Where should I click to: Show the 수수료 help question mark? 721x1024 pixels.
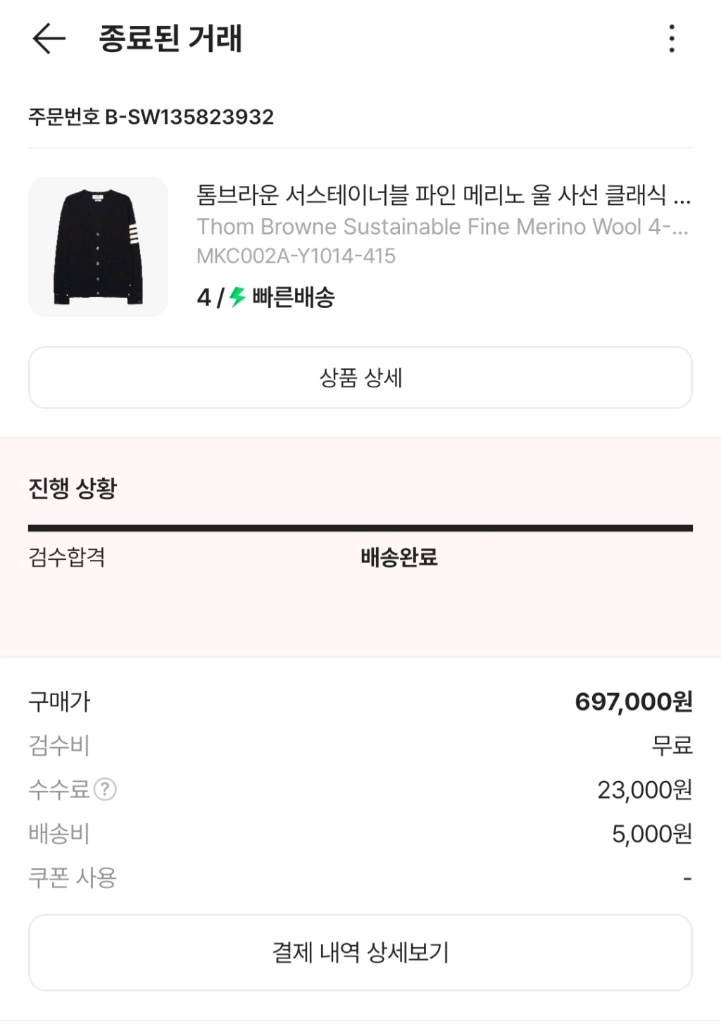(105, 790)
